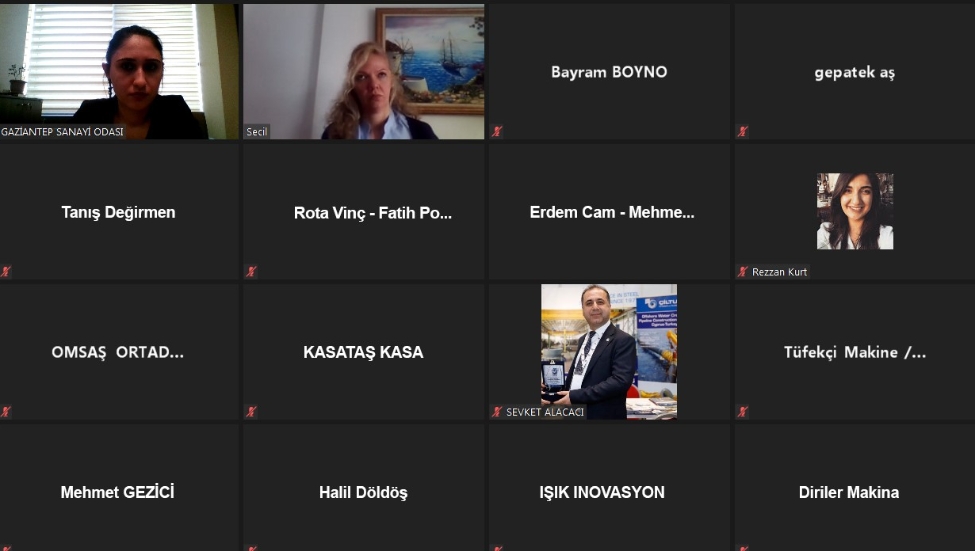This screenshot has height=551, width=975.
Task: Tap Rezzan Kurt's profile picture tile
Action: pyautogui.click(x=854, y=211)
